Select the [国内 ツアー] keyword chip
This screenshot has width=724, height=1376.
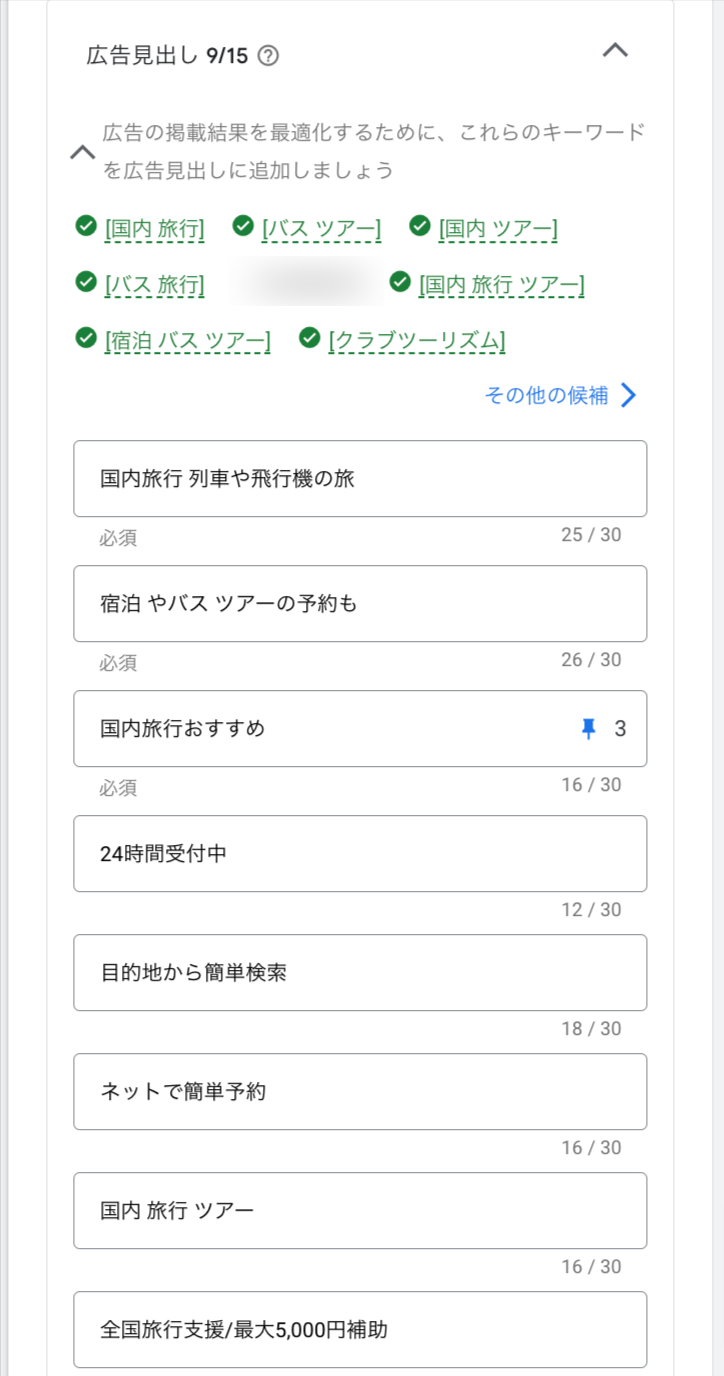[x=498, y=229]
